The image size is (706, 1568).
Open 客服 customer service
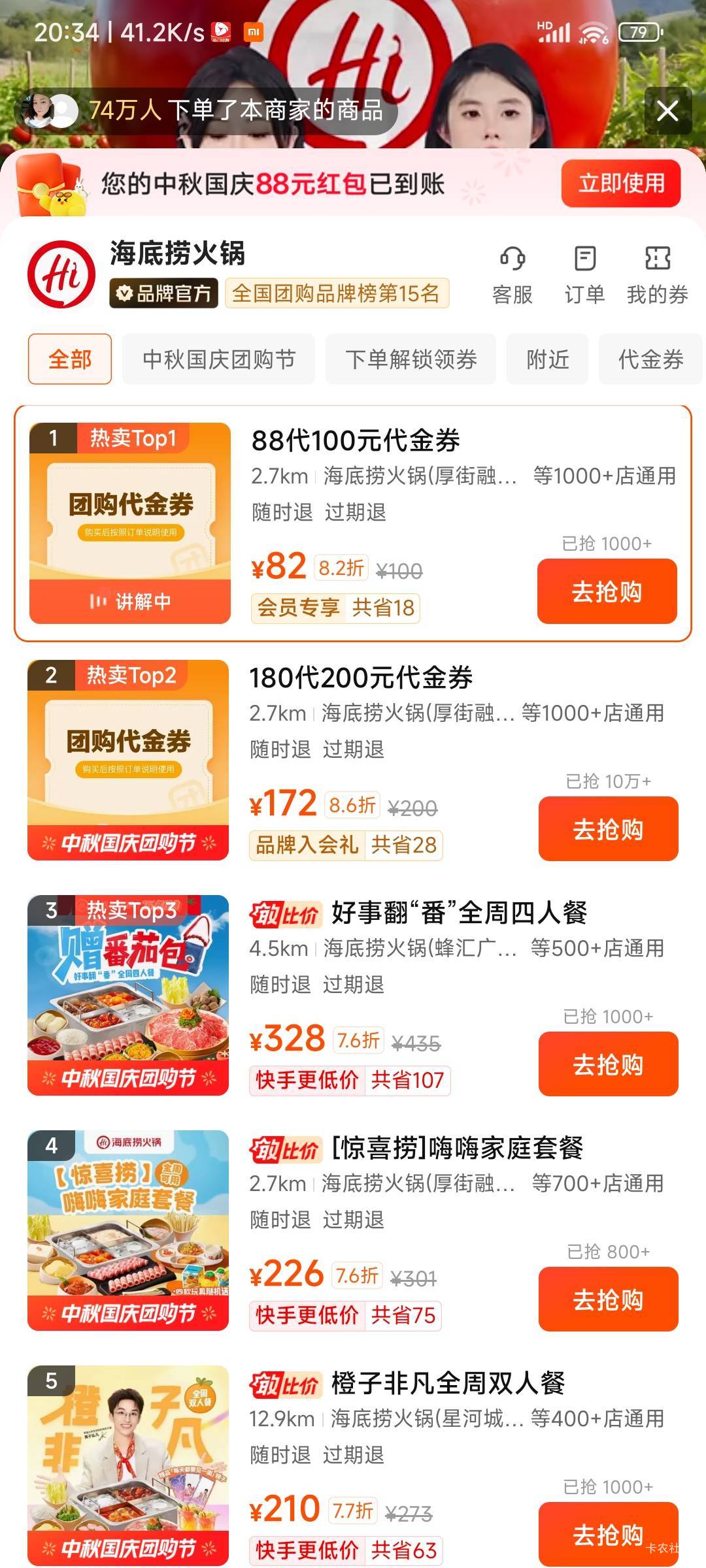point(512,275)
